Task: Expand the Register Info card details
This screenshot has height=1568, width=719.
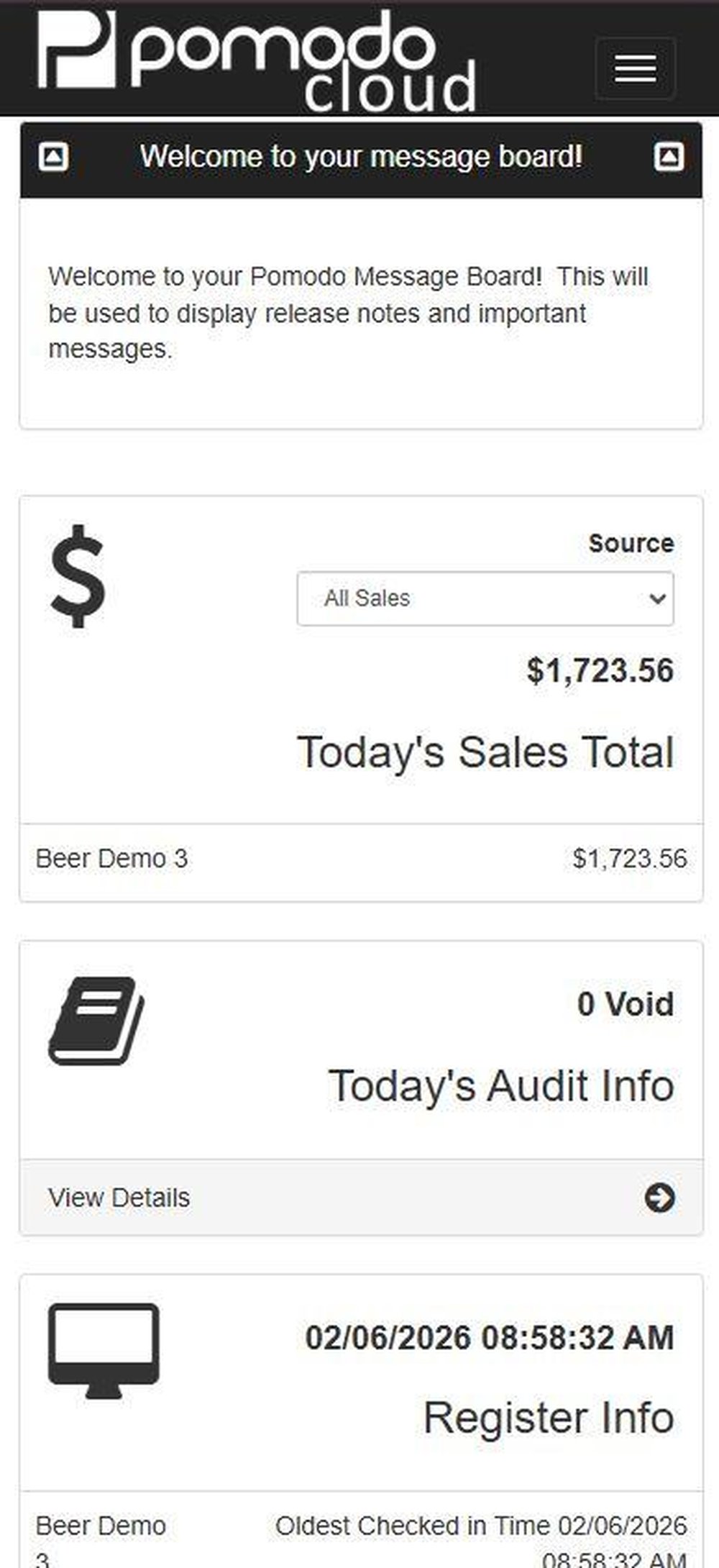Action: click(x=549, y=1418)
